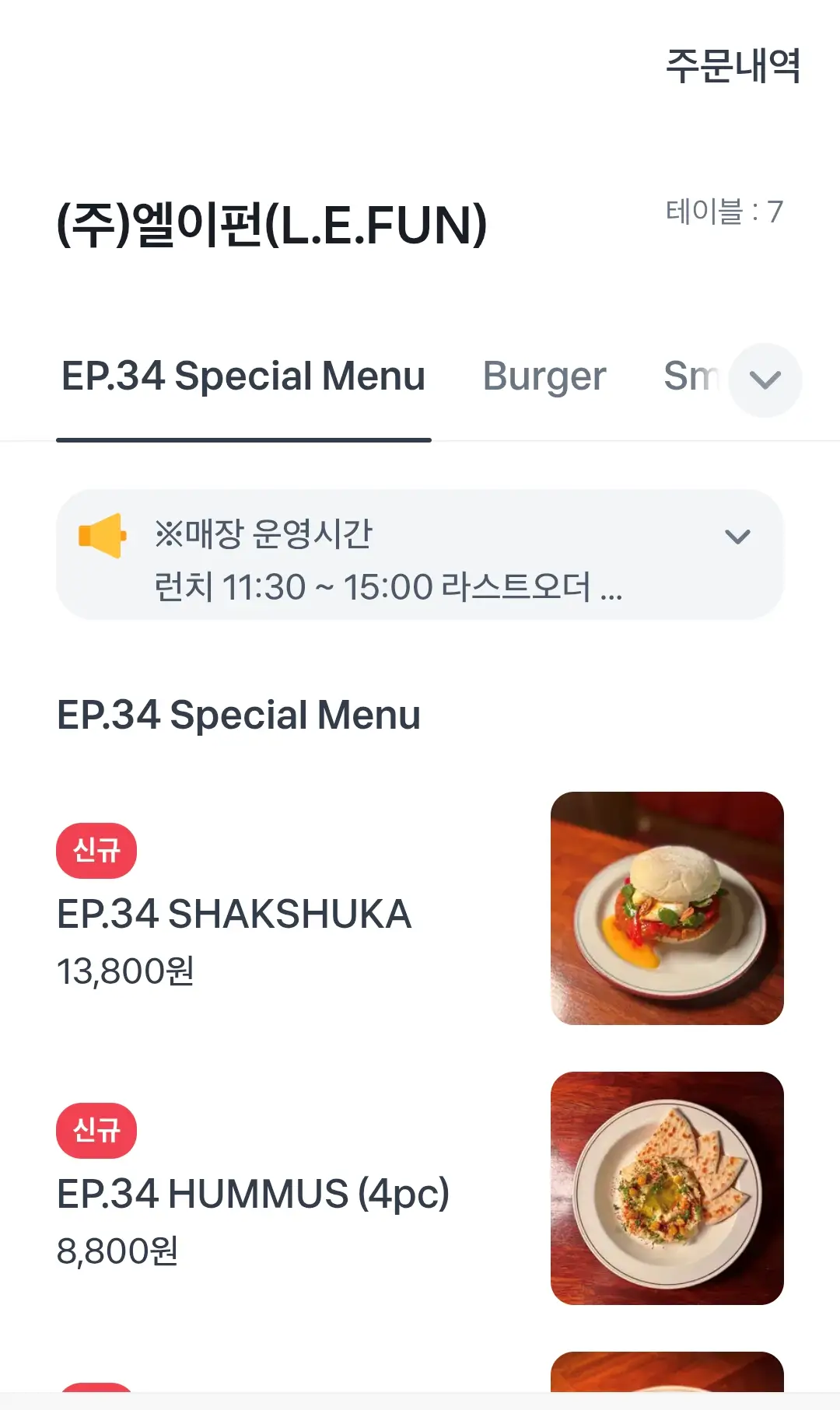Viewport: 840px width, 1410px height.
Task: Expand the full category list chevron
Action: coord(765,380)
